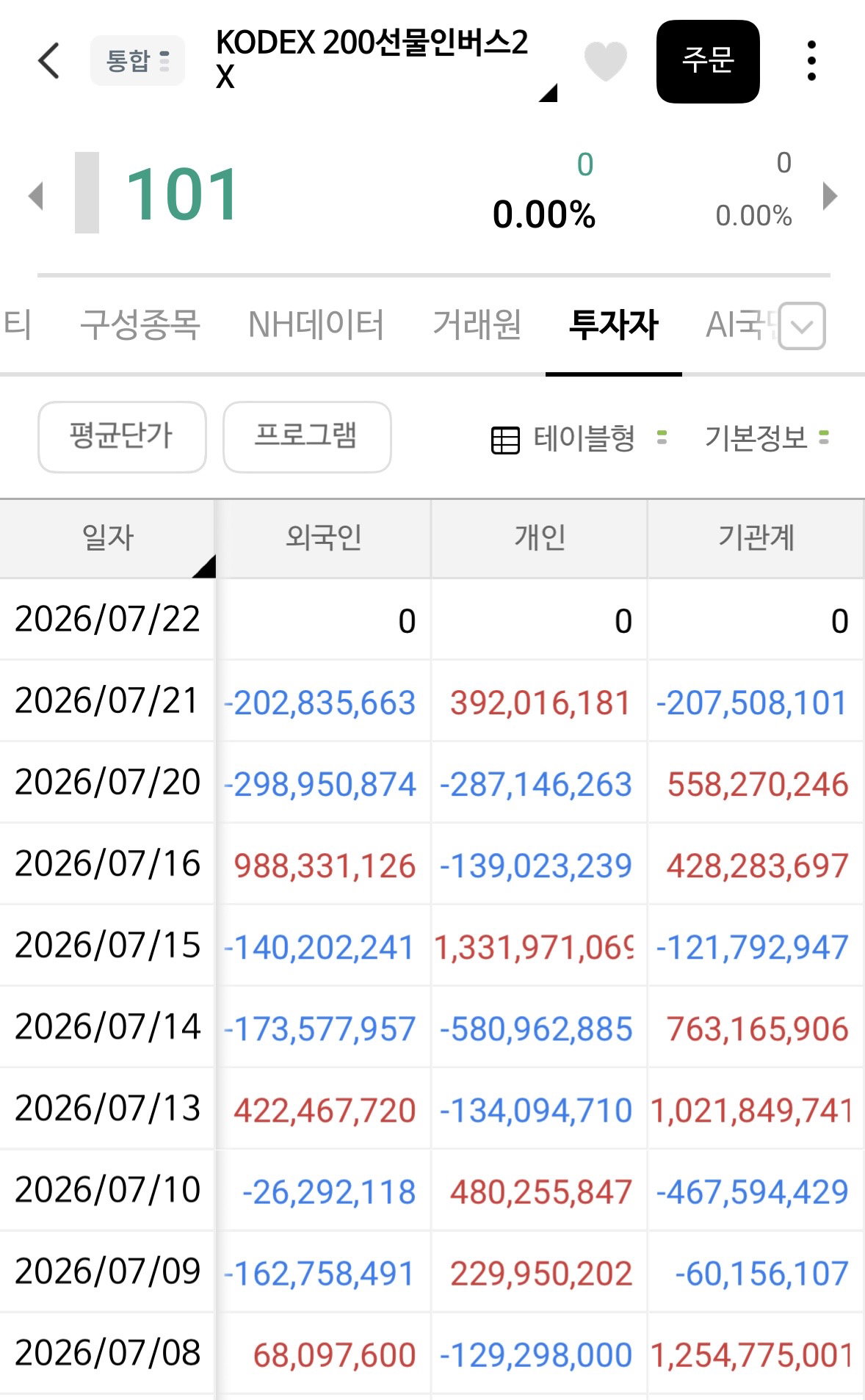Open the 통합 market selector
Viewport: 865px width, 1400px height.
(137, 61)
